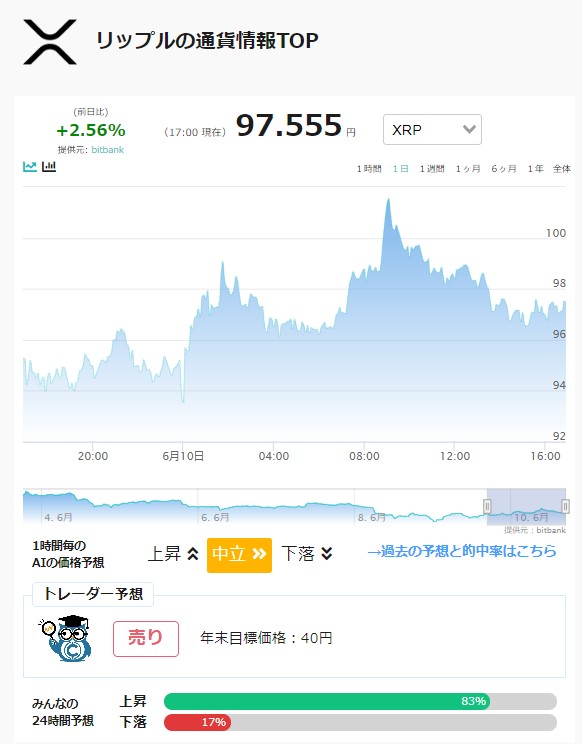Select the 1時間 time range
This screenshot has width=582, height=744.
point(369,169)
